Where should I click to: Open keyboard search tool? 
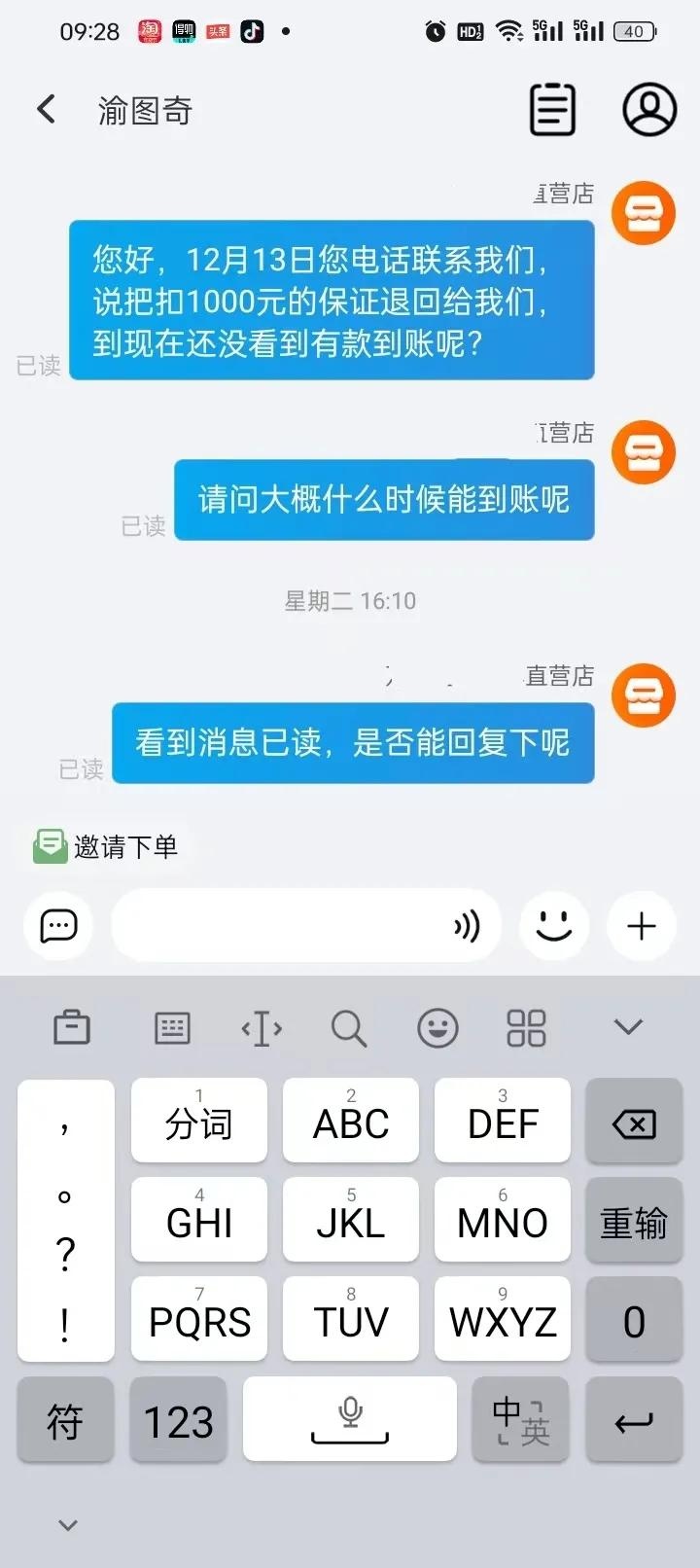click(x=348, y=1027)
